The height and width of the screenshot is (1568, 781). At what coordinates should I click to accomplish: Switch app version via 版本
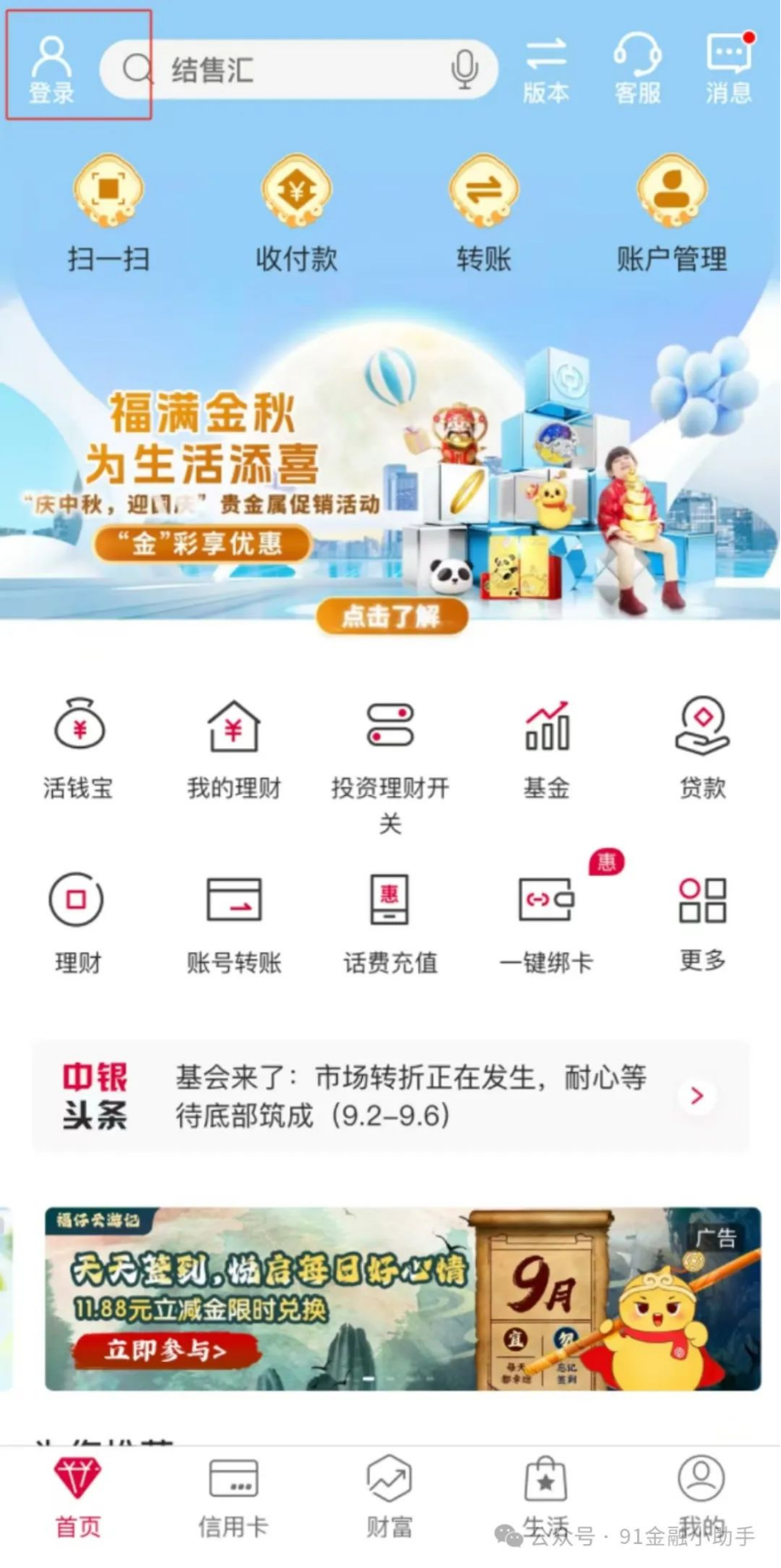point(546,69)
